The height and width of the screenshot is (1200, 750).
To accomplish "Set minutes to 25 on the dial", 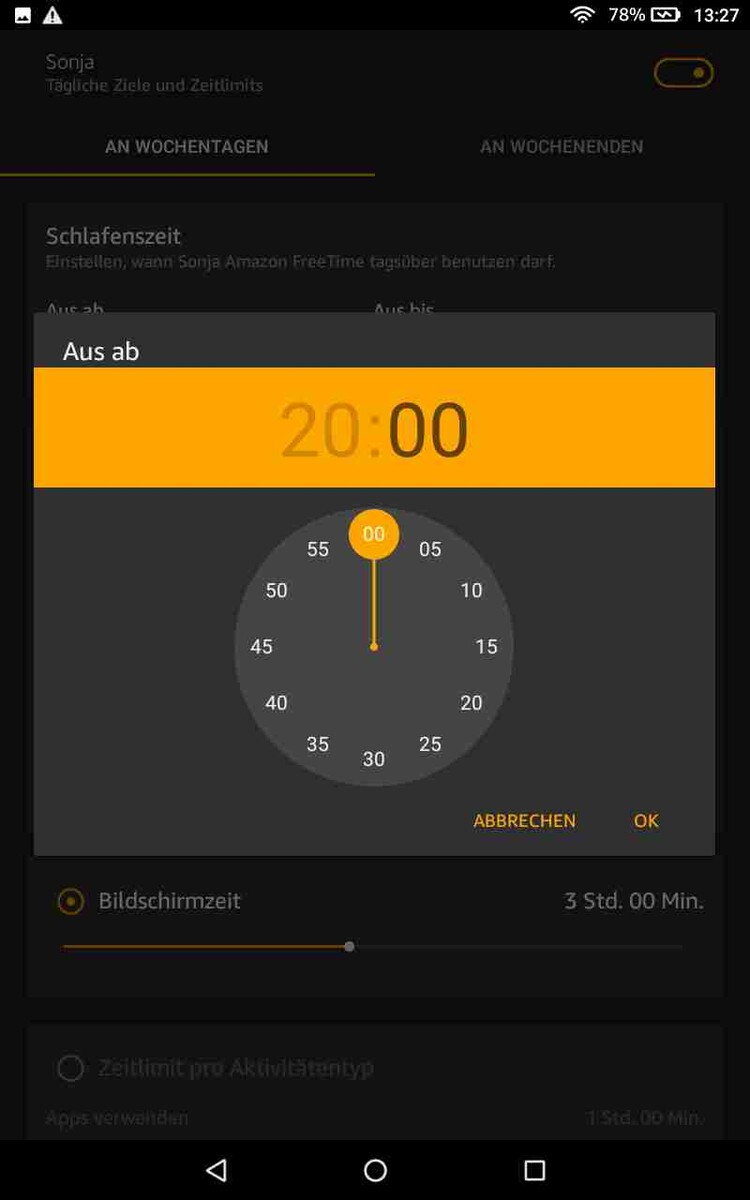I will (430, 744).
